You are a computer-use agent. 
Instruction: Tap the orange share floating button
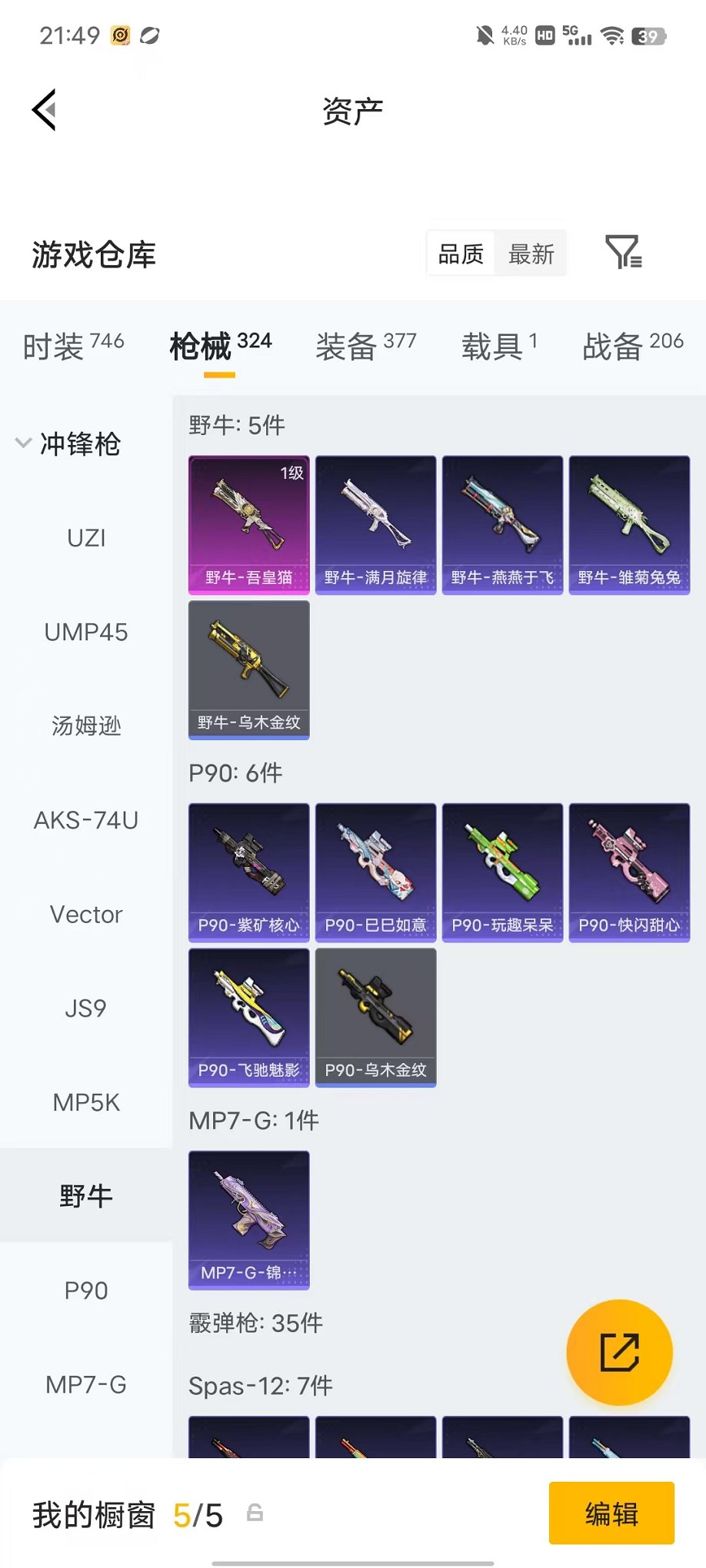click(x=619, y=1352)
